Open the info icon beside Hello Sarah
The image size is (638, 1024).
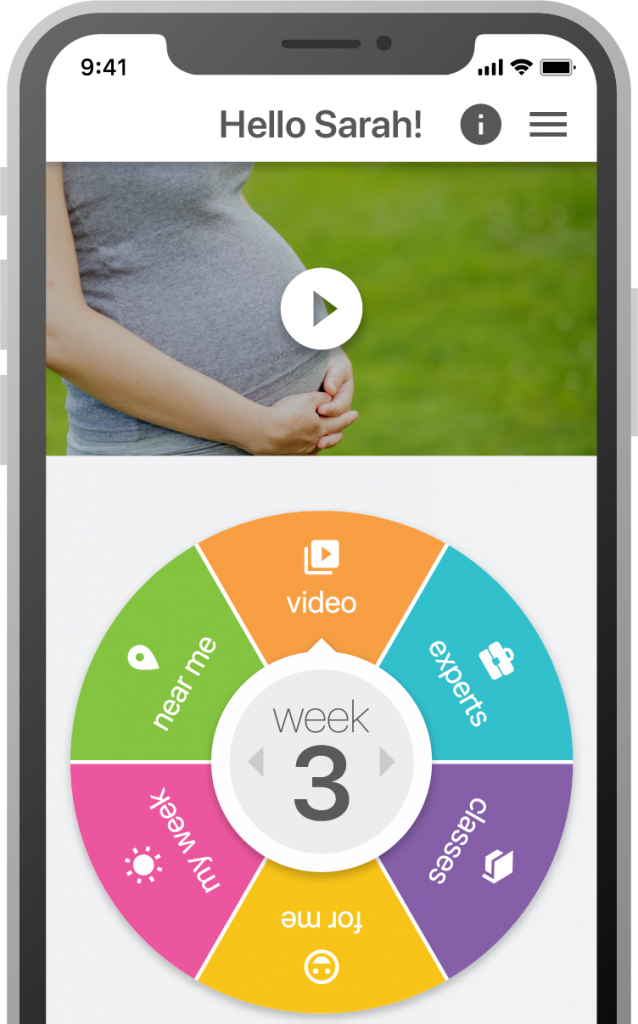(480, 125)
